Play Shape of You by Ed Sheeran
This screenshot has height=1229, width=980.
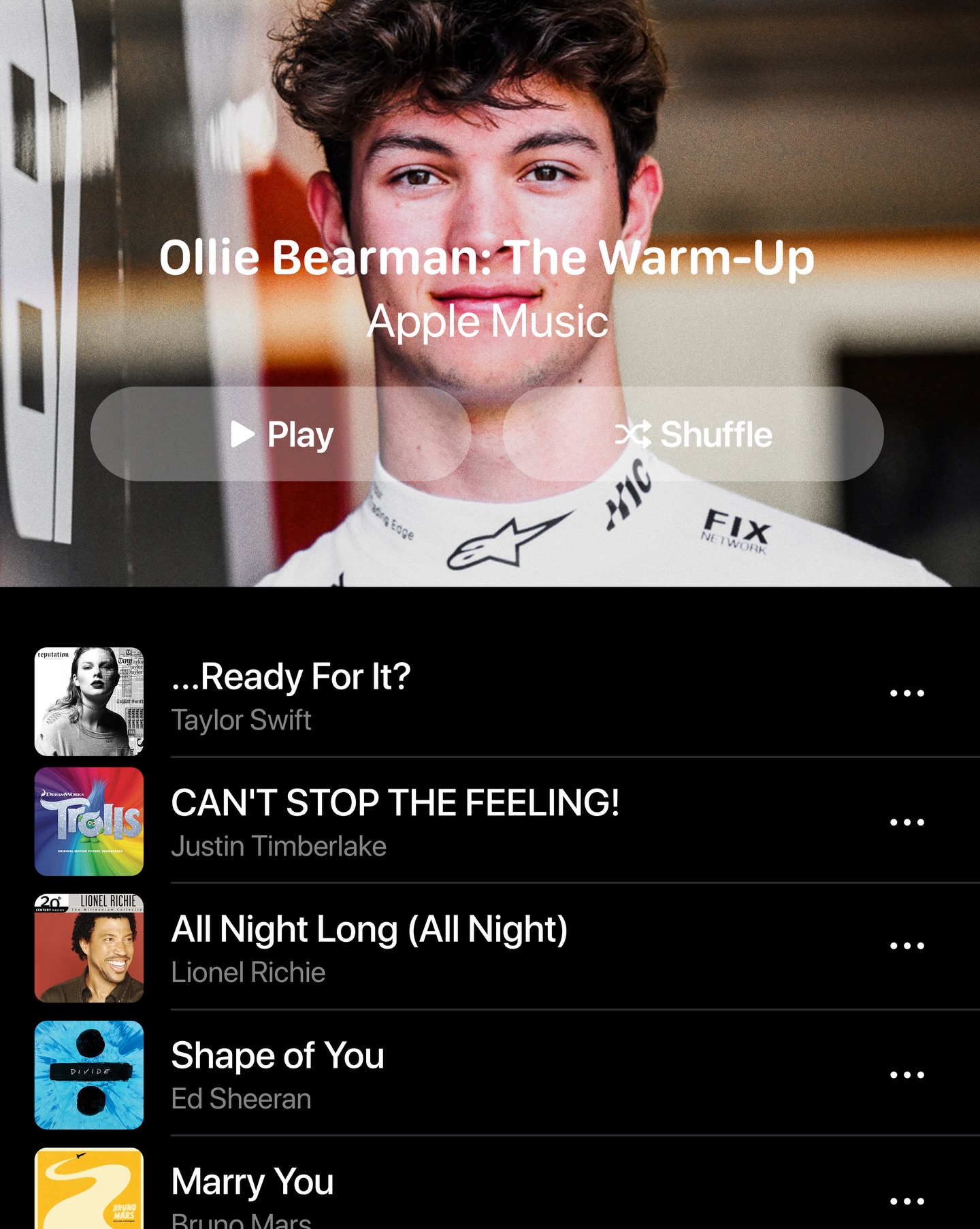[x=490, y=1075]
